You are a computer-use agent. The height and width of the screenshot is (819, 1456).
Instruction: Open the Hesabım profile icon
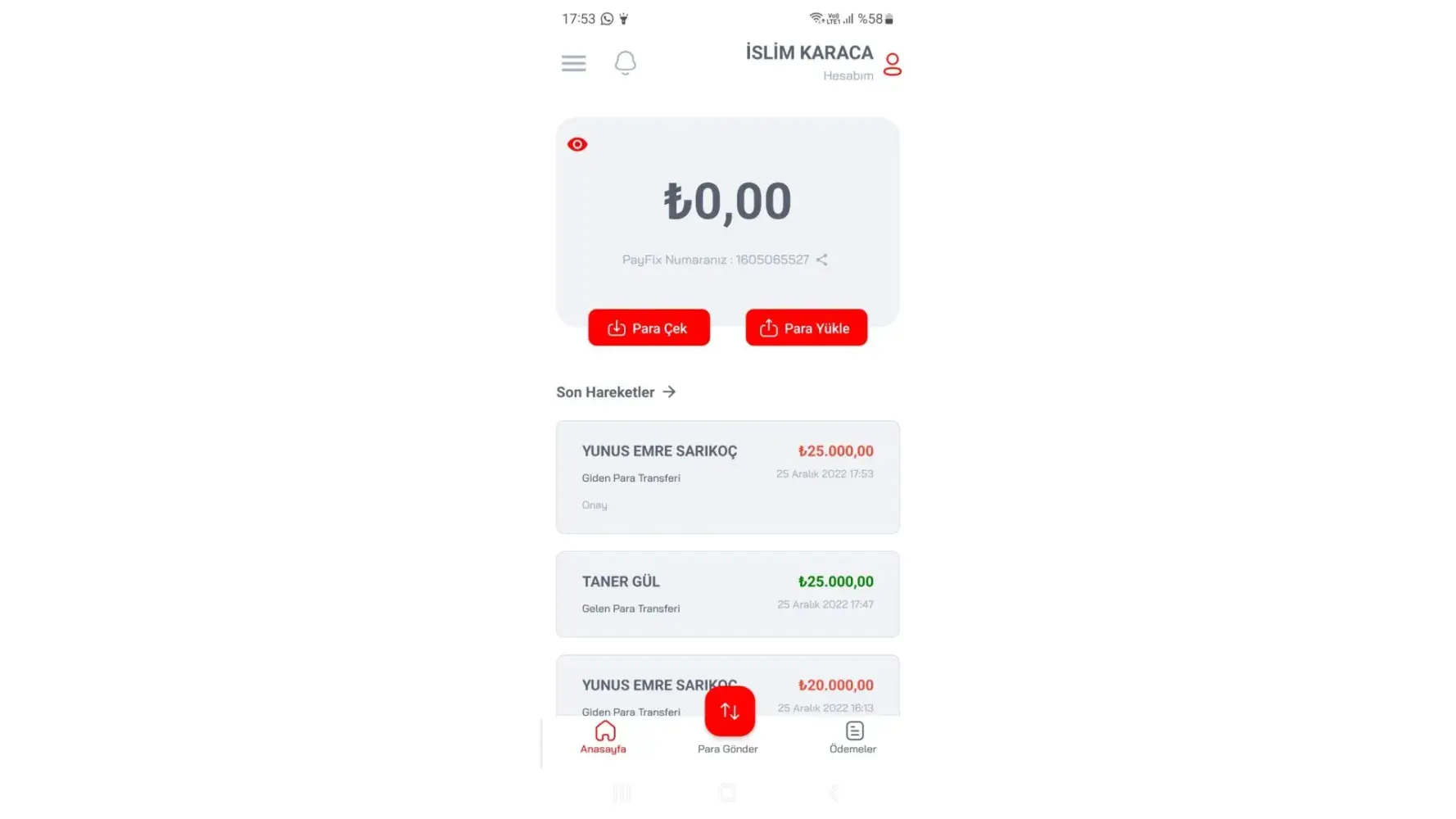point(892,64)
